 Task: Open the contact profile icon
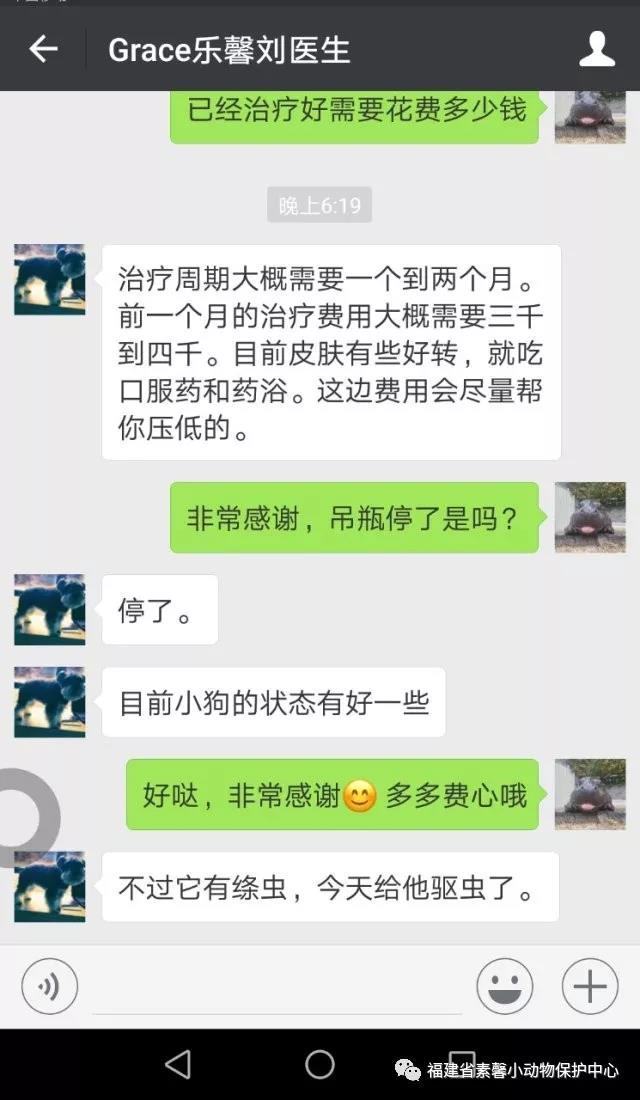(597, 49)
